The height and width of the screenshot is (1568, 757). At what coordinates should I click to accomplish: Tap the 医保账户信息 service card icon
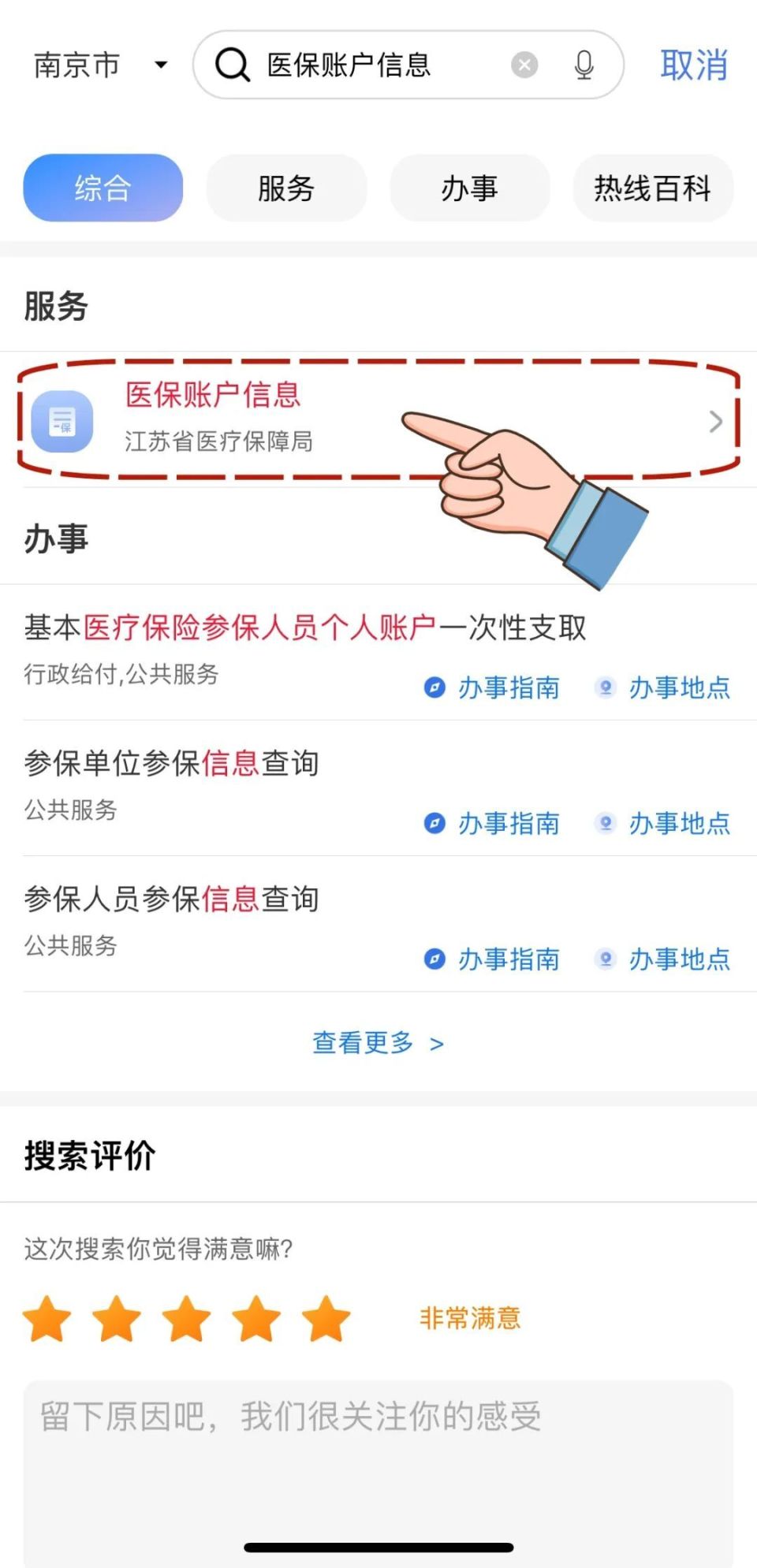[63, 423]
